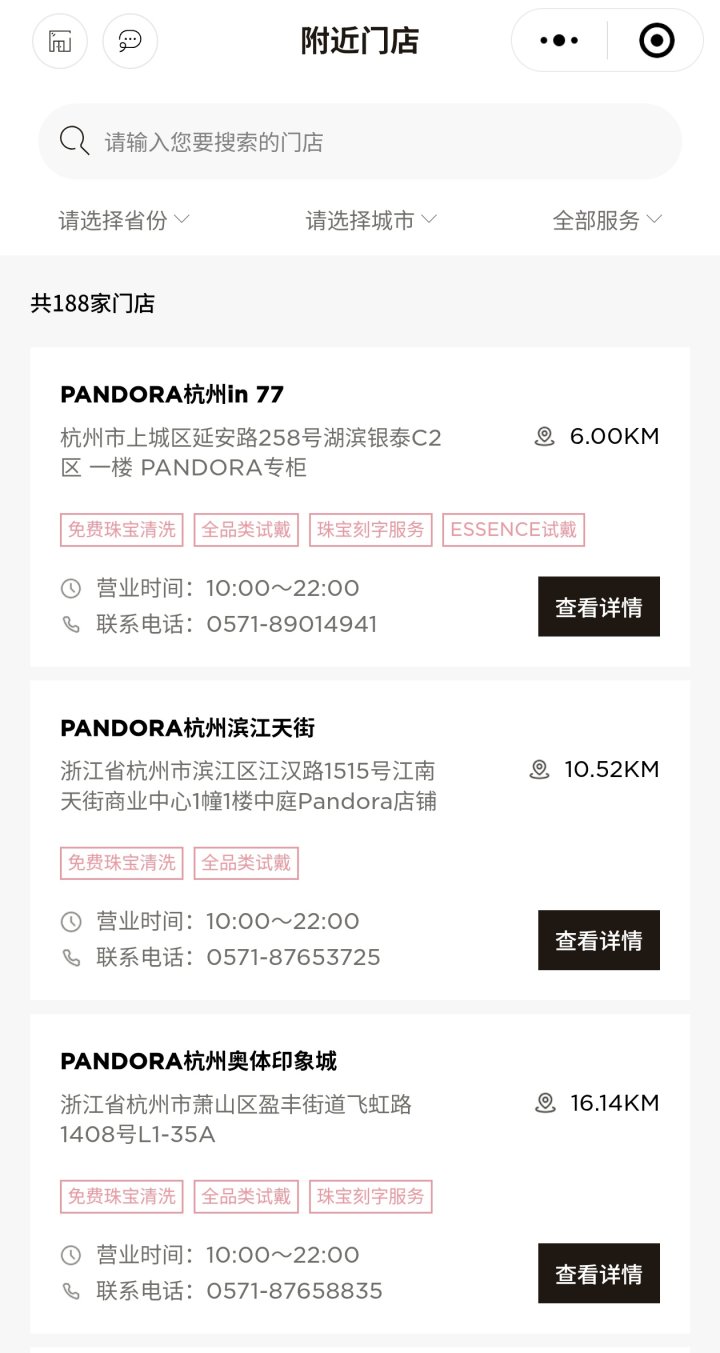
Task: Open the 全部服务 filter
Action: (x=607, y=220)
